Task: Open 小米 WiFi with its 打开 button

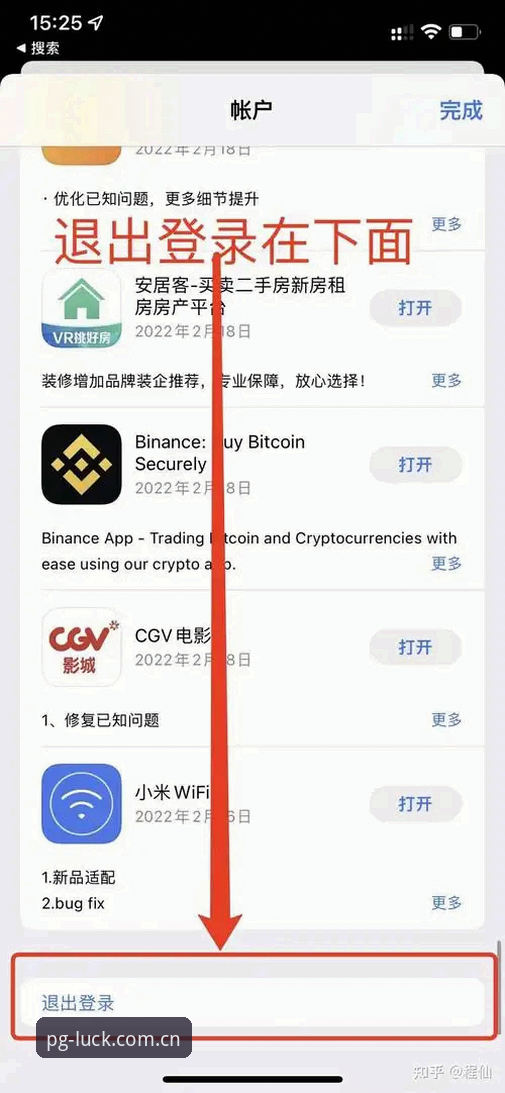Action: (416, 804)
